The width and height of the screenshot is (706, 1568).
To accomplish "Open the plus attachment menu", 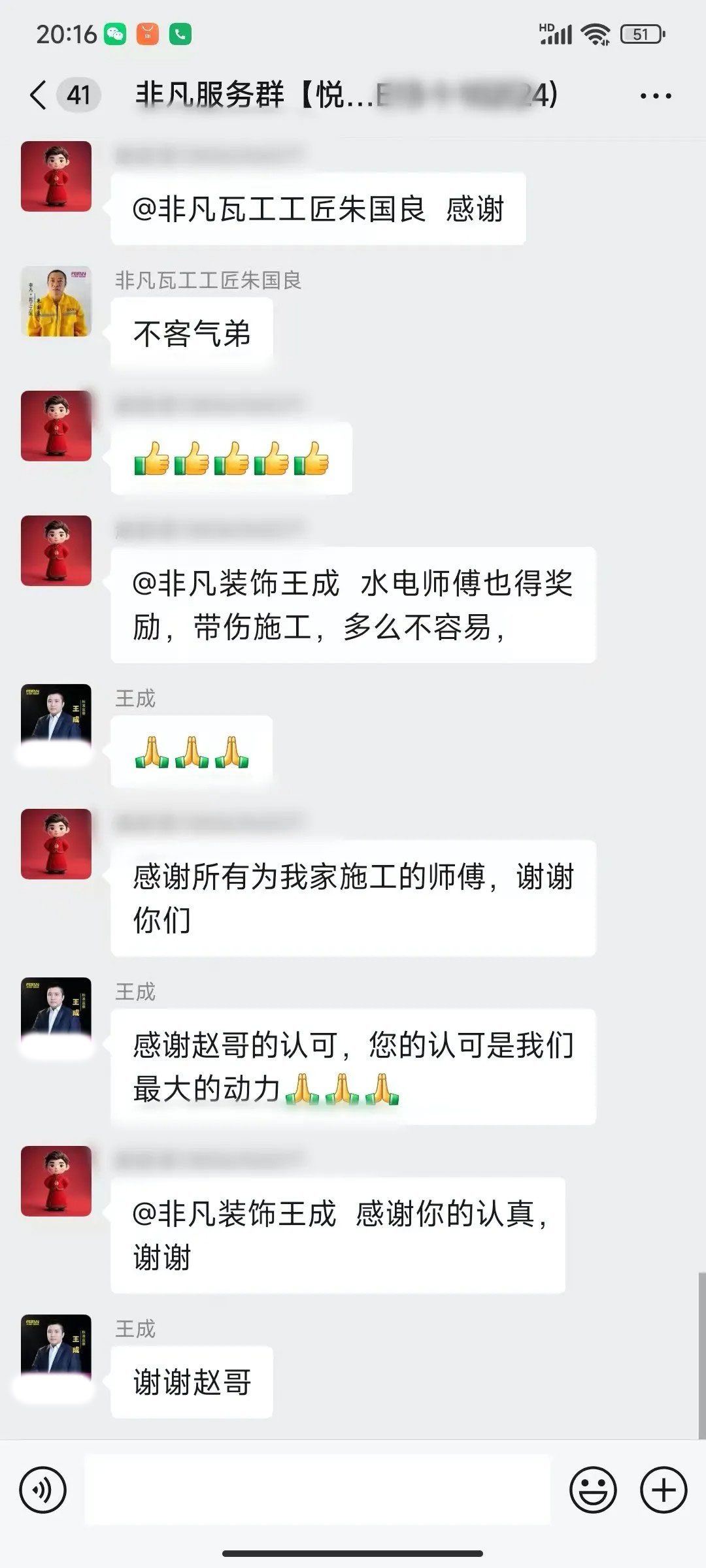I will click(x=664, y=1490).
